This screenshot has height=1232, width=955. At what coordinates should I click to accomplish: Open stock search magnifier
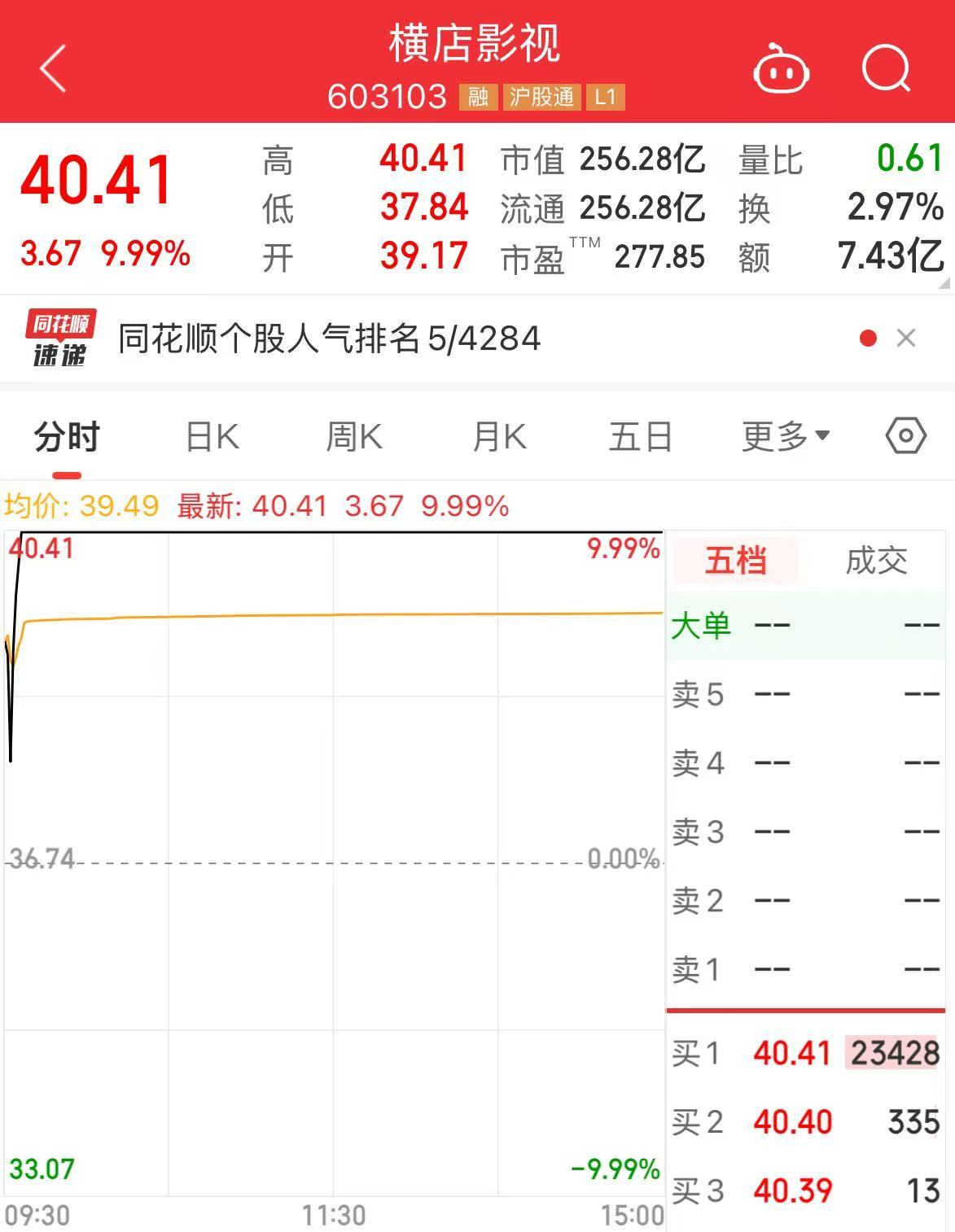click(x=886, y=69)
